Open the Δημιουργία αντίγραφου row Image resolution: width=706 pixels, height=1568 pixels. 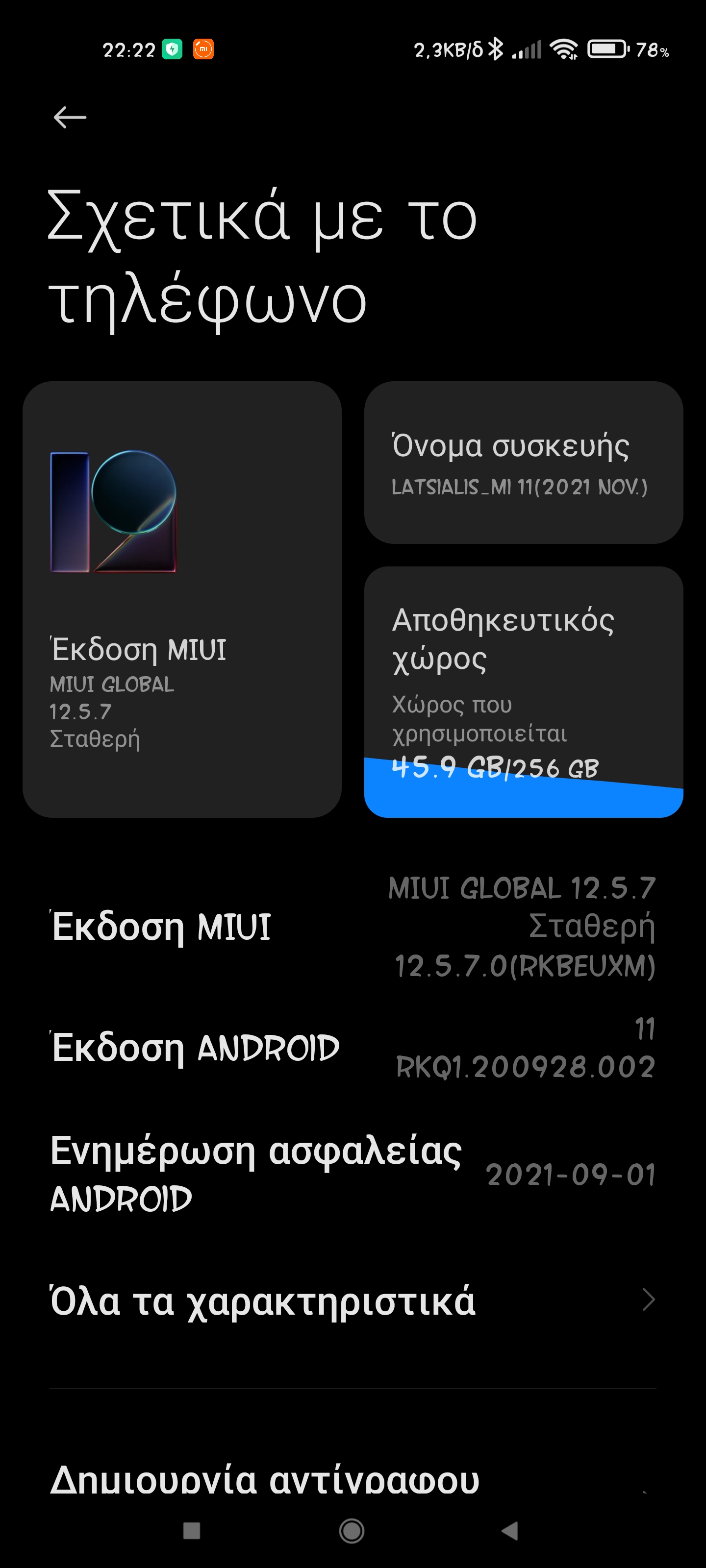352,1479
